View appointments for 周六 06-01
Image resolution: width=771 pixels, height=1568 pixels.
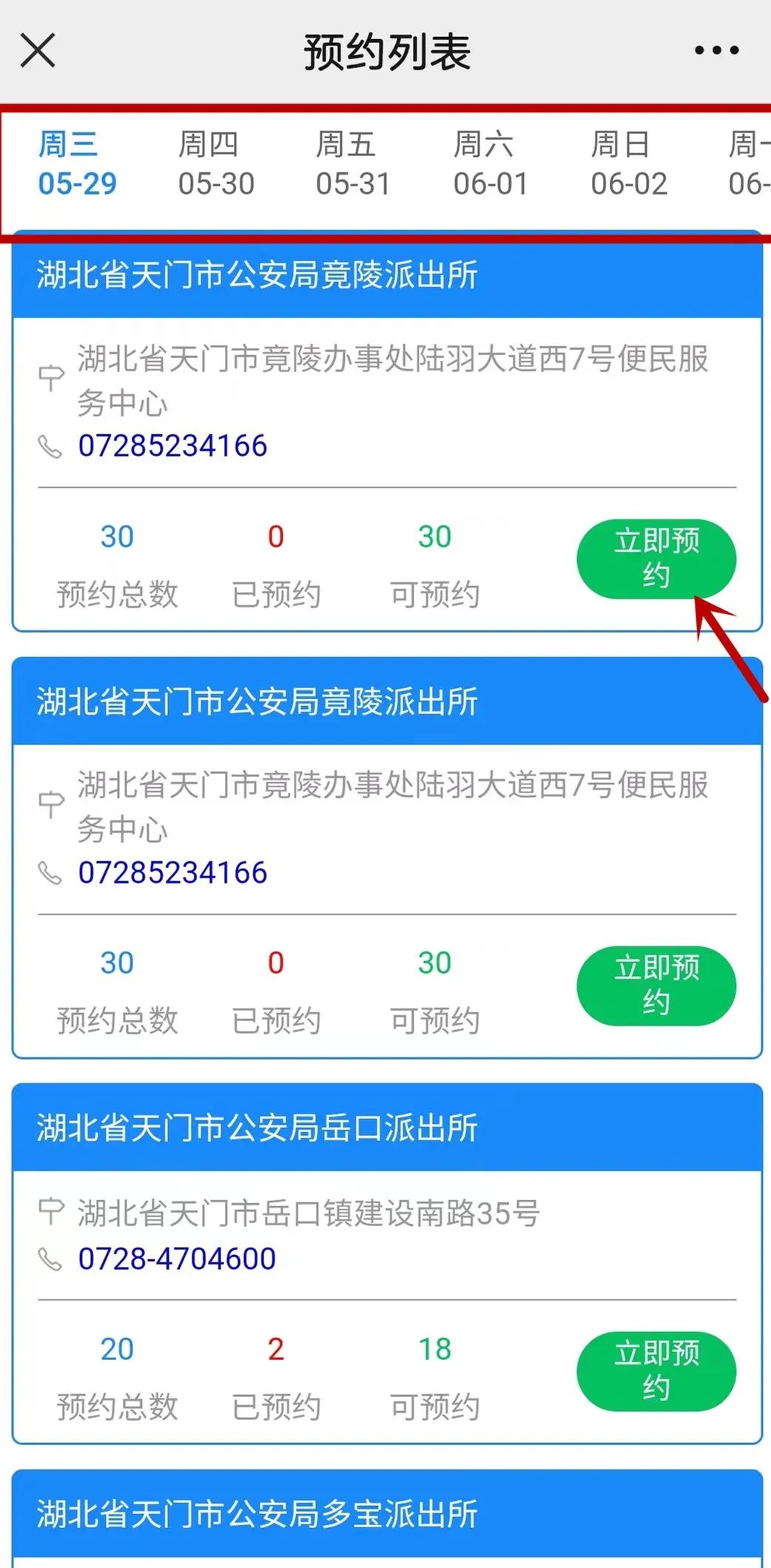point(491,164)
